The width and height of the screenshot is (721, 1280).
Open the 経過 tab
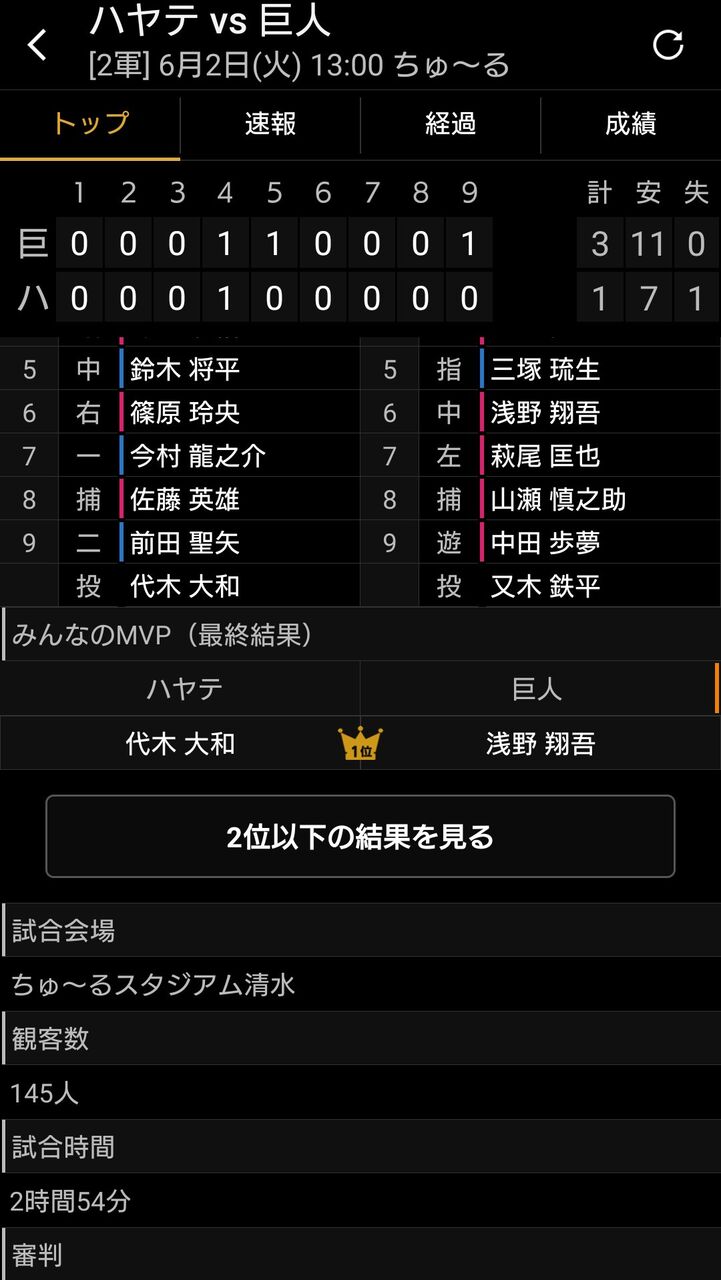[450, 124]
